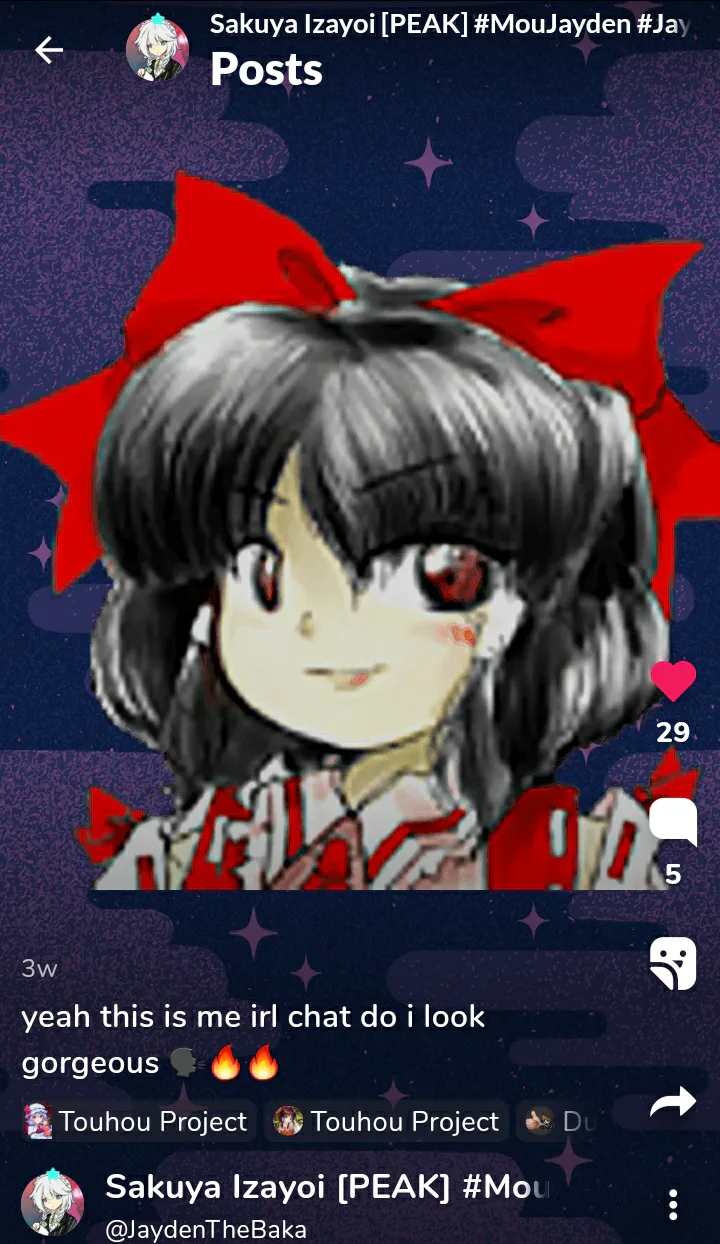Screen dimensions: 720x1244
Task: Tap the sticker reaction icon
Action: click(673, 963)
